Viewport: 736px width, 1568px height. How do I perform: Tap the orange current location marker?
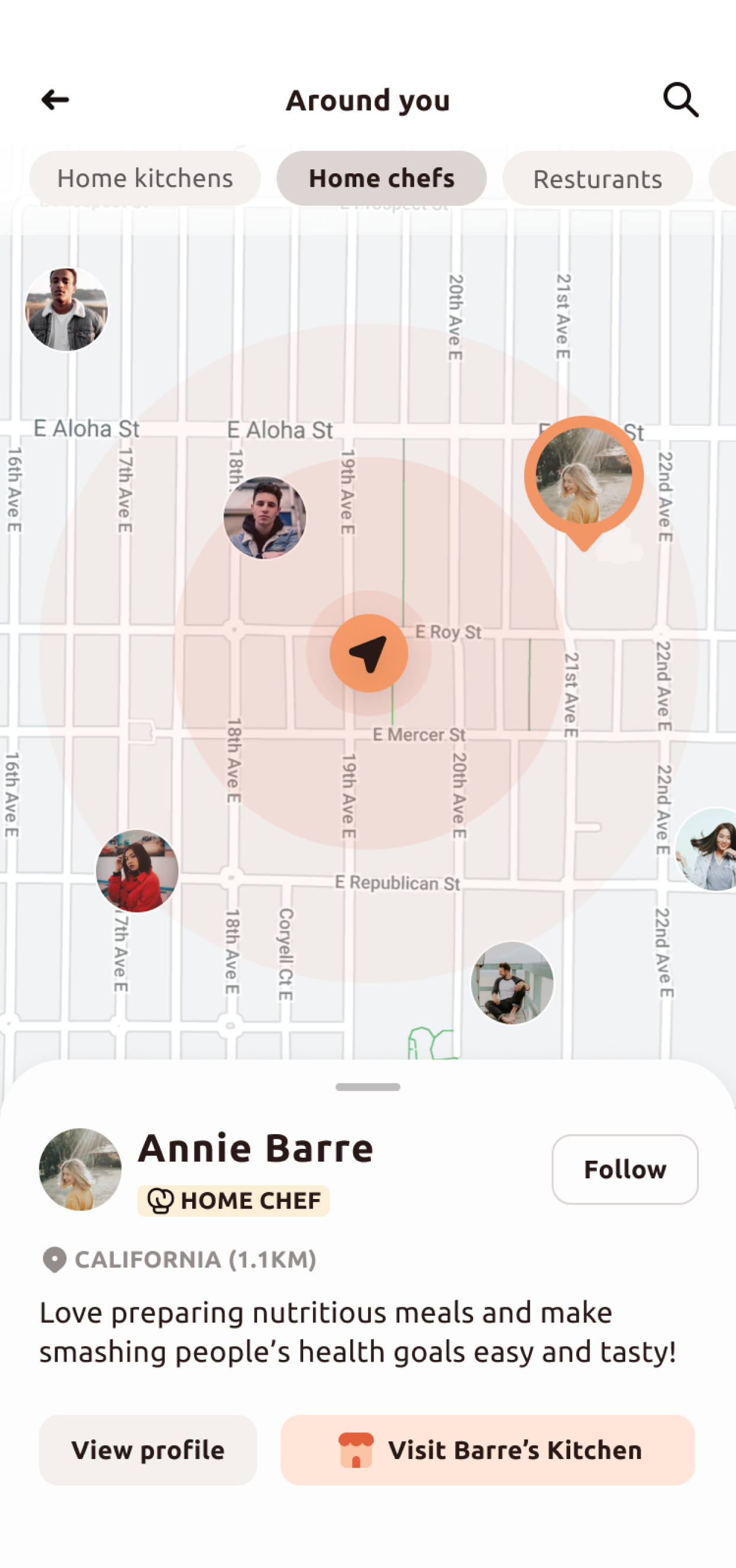(x=369, y=653)
